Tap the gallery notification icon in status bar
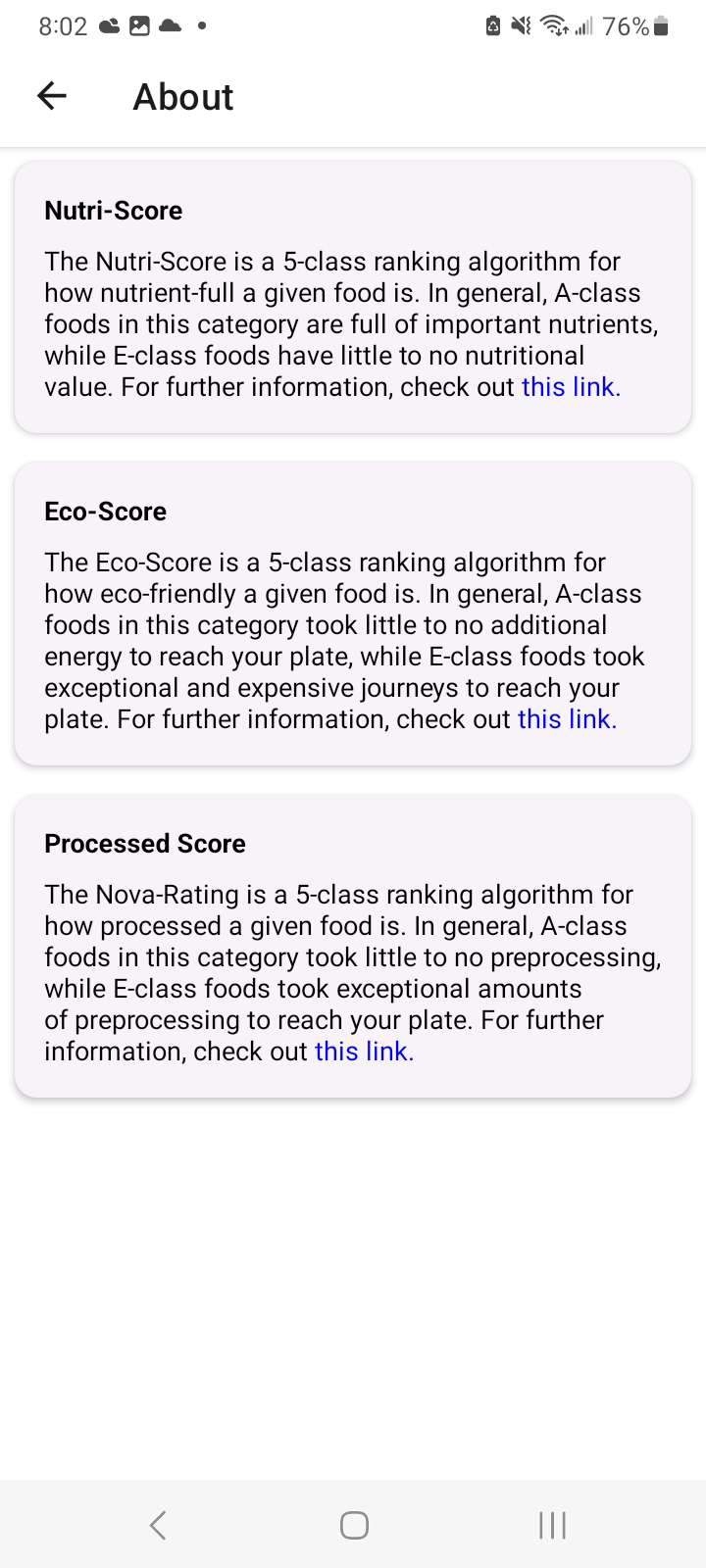This screenshot has width=706, height=1568. [138, 26]
